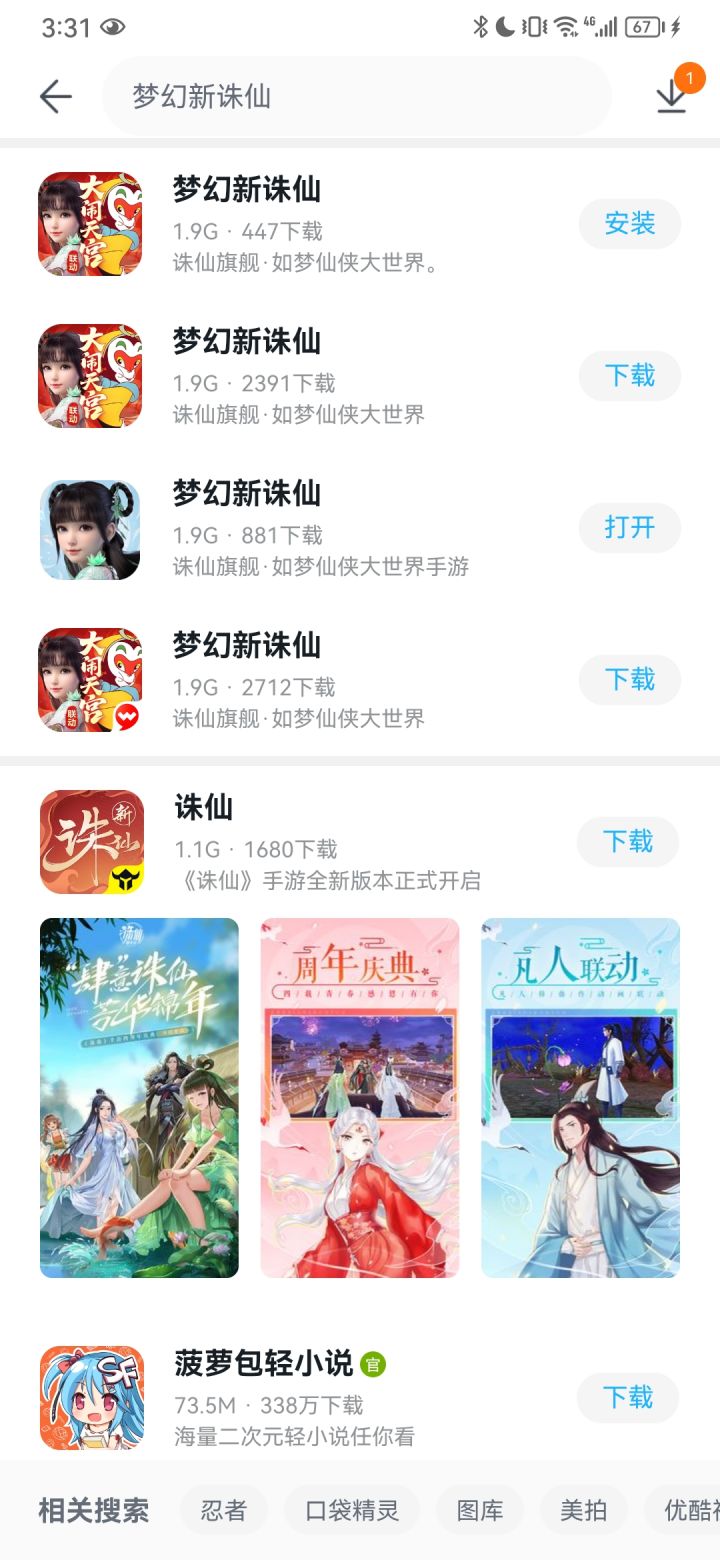Select the 忍者 related search tag

tap(223, 1510)
